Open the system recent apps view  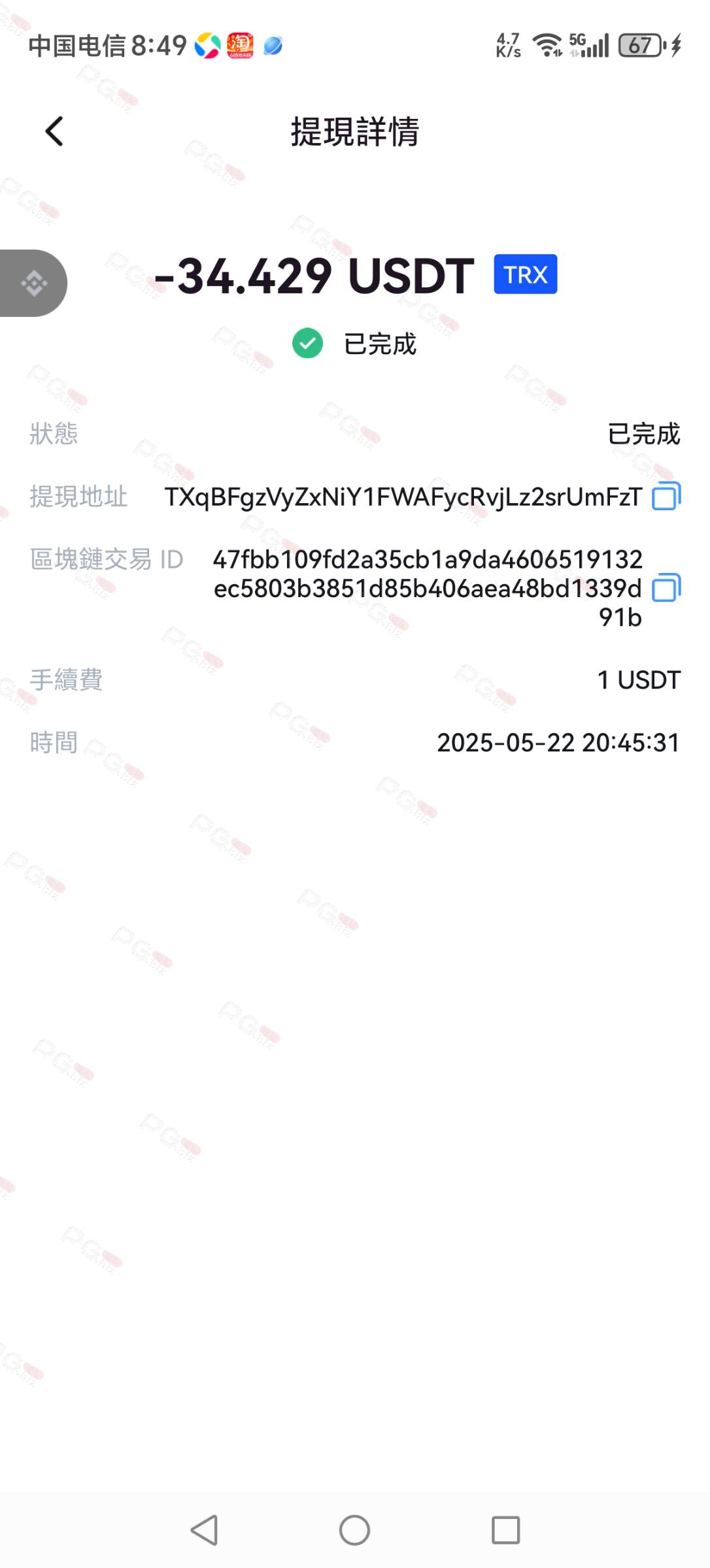(505, 1530)
